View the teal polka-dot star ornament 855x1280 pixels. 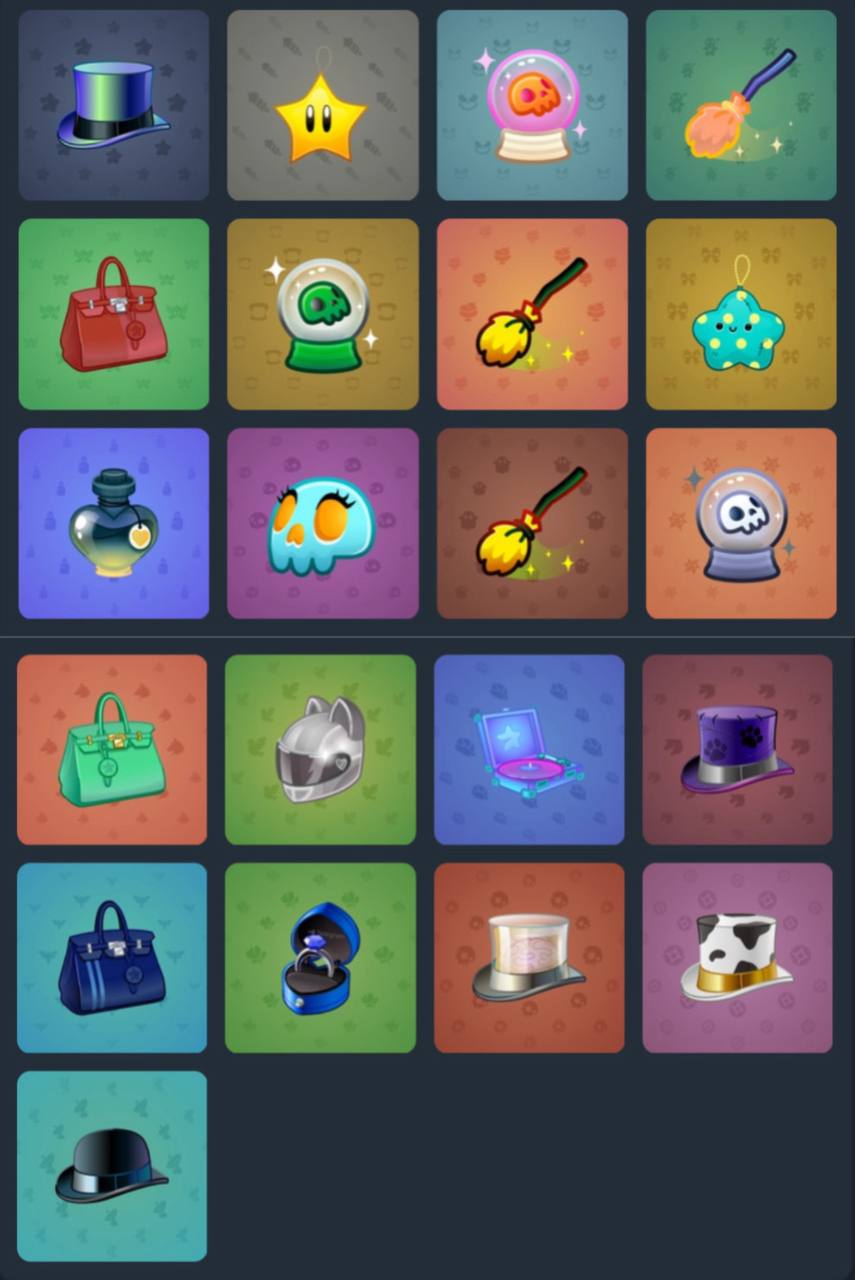pyautogui.click(x=741, y=314)
